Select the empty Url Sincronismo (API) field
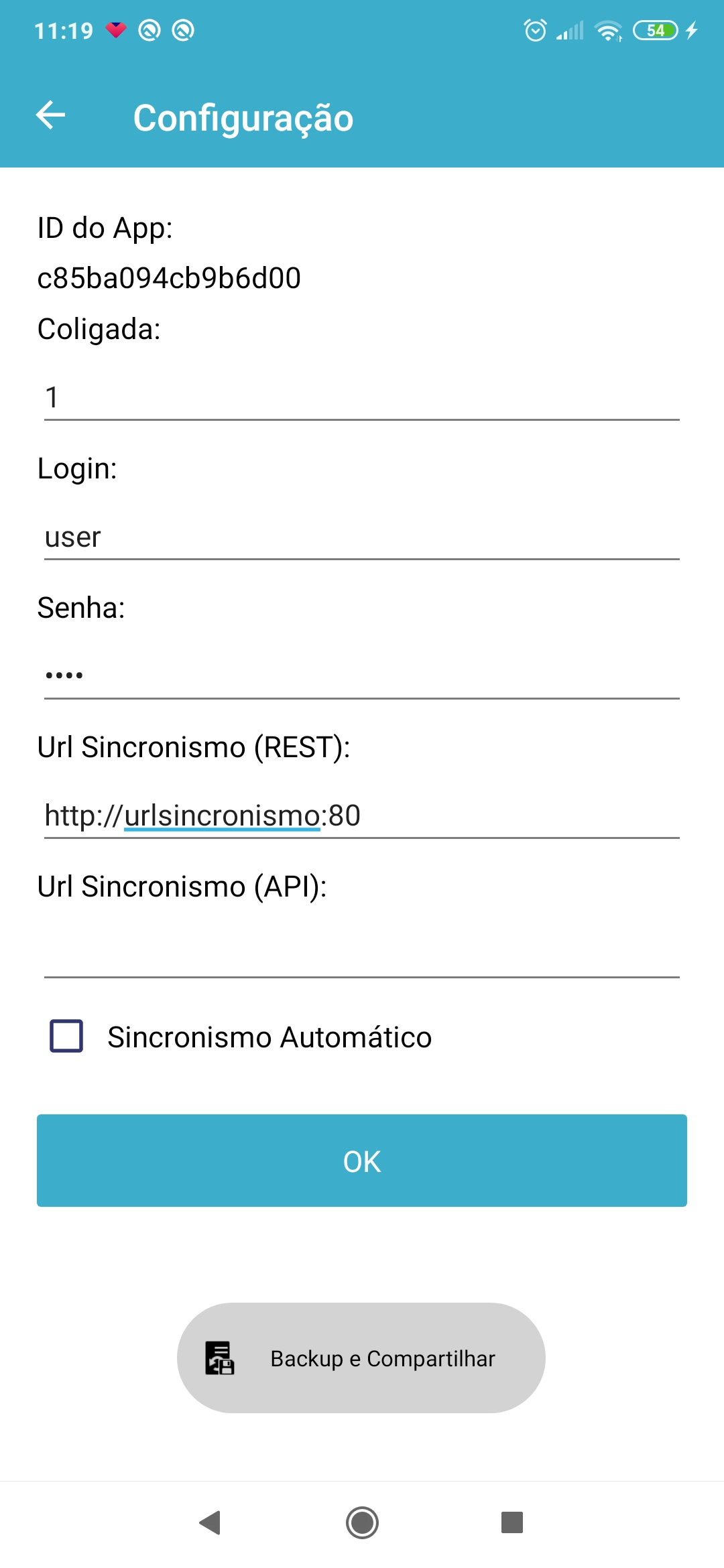 [362, 954]
